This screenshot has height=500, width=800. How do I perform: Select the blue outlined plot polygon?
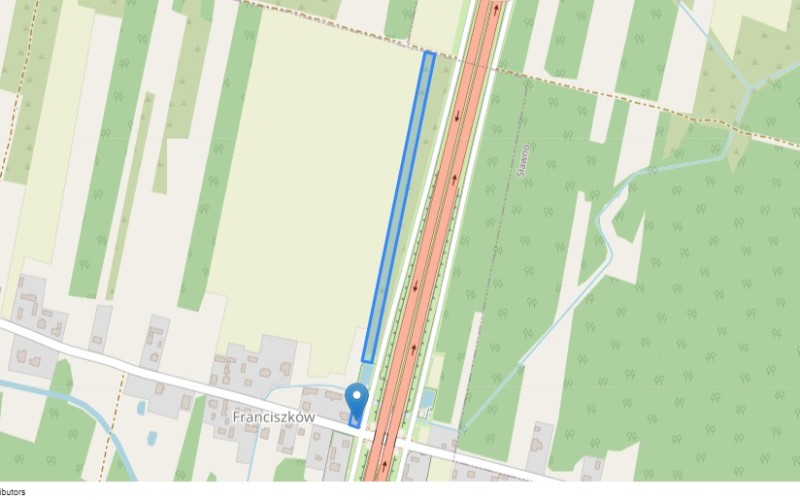[x=398, y=207]
